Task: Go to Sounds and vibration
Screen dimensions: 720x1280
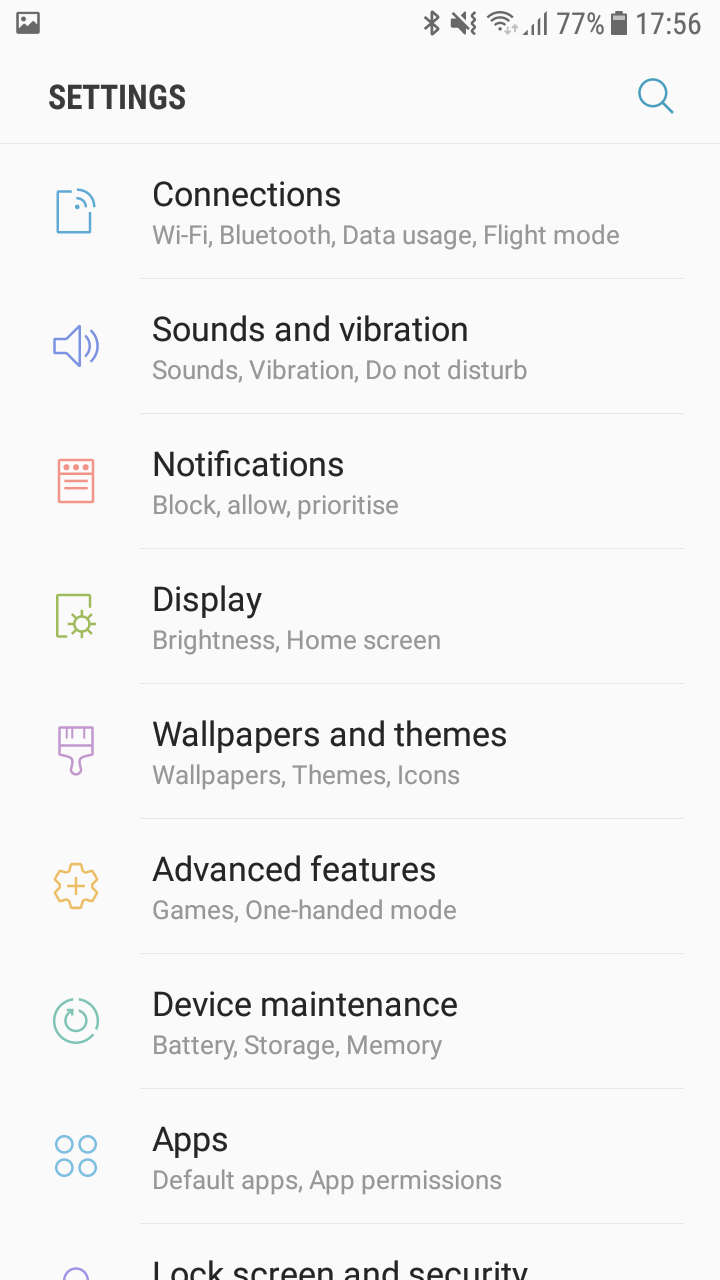Action: pos(360,347)
